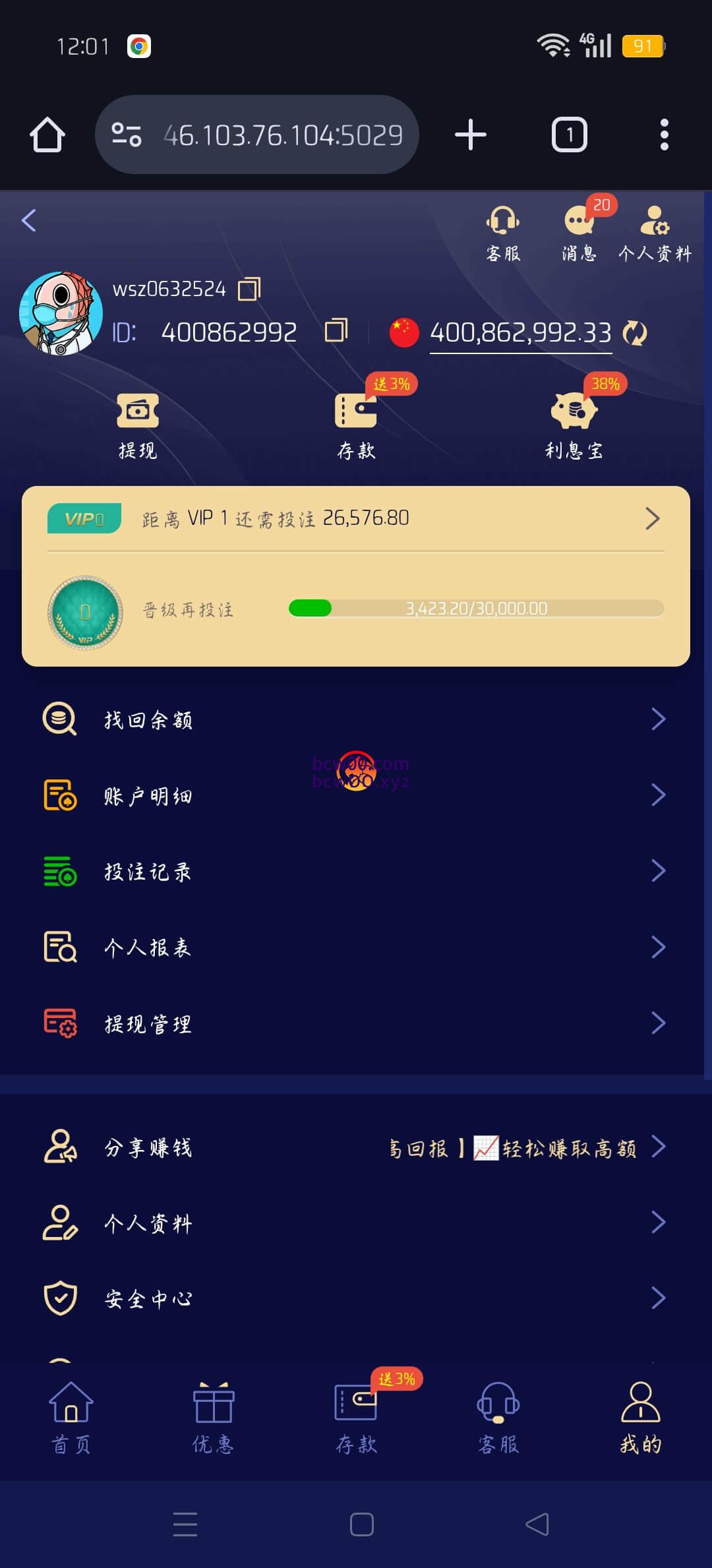Open 安全中心 security center
The image size is (712, 1568).
point(356,1298)
